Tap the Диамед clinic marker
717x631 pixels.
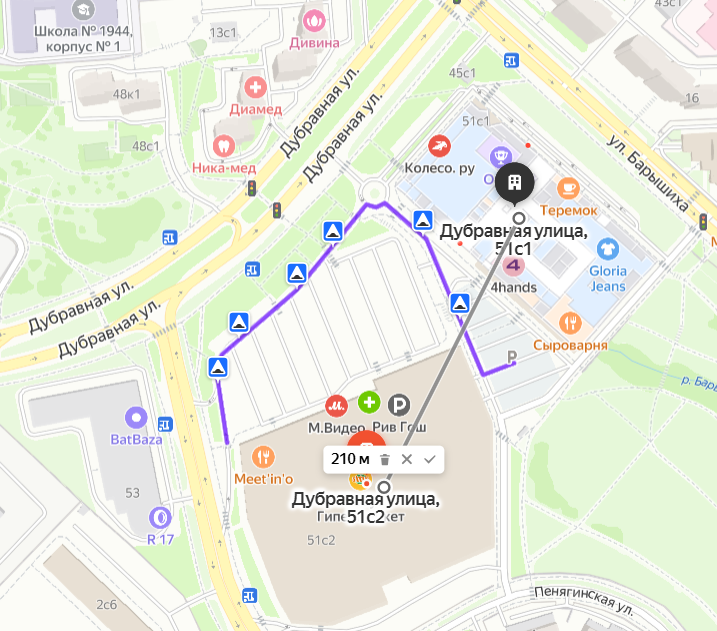click(256, 87)
